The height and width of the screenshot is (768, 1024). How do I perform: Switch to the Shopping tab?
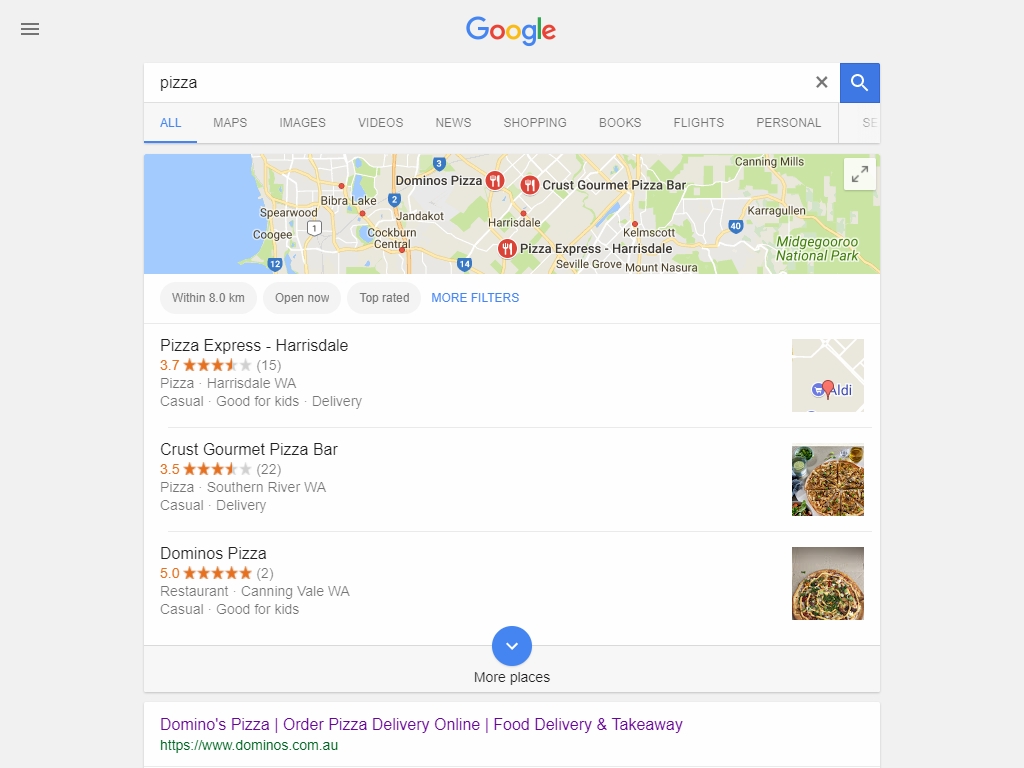[534, 122]
